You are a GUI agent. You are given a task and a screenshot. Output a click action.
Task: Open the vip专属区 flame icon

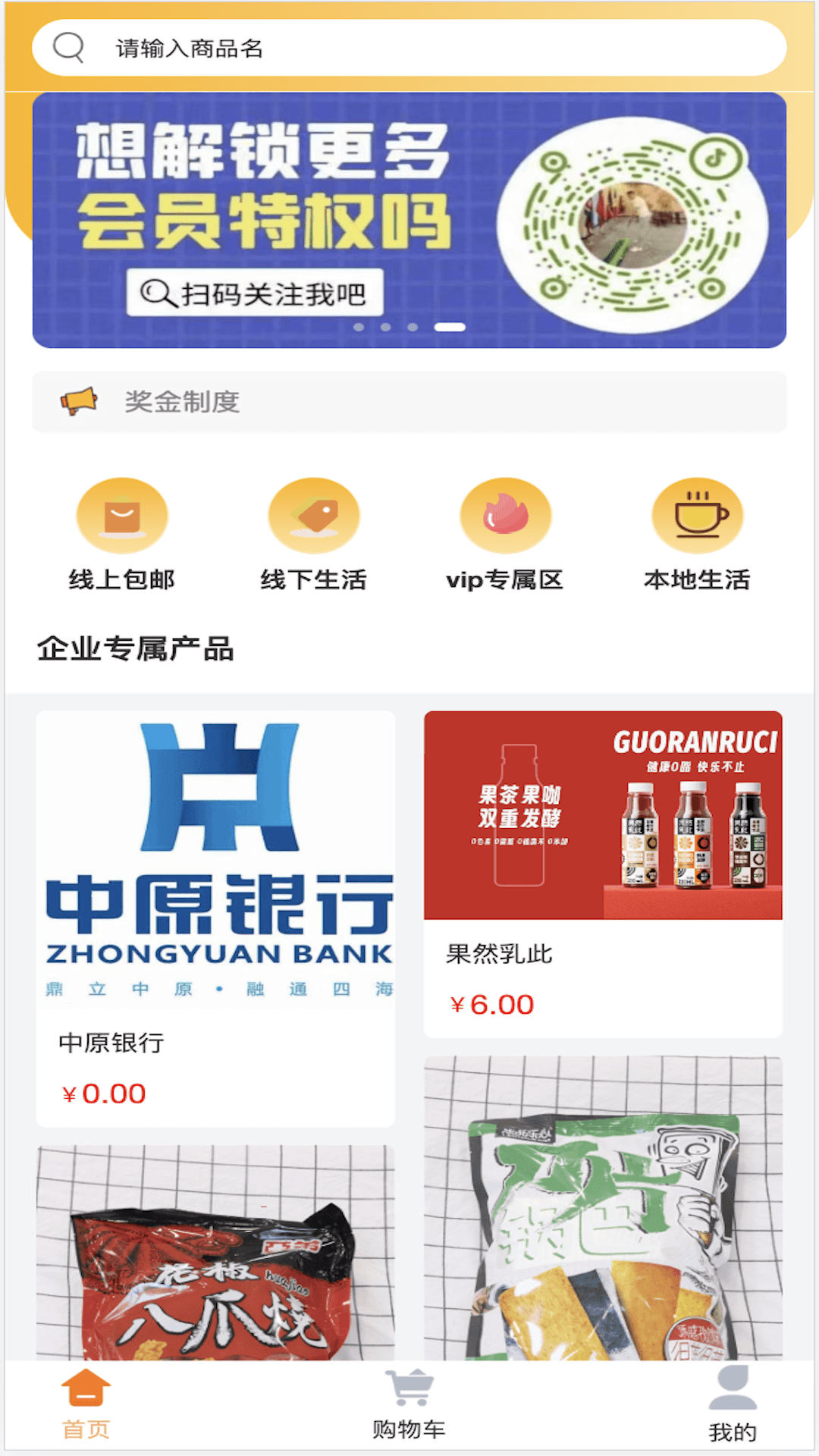coord(504,514)
